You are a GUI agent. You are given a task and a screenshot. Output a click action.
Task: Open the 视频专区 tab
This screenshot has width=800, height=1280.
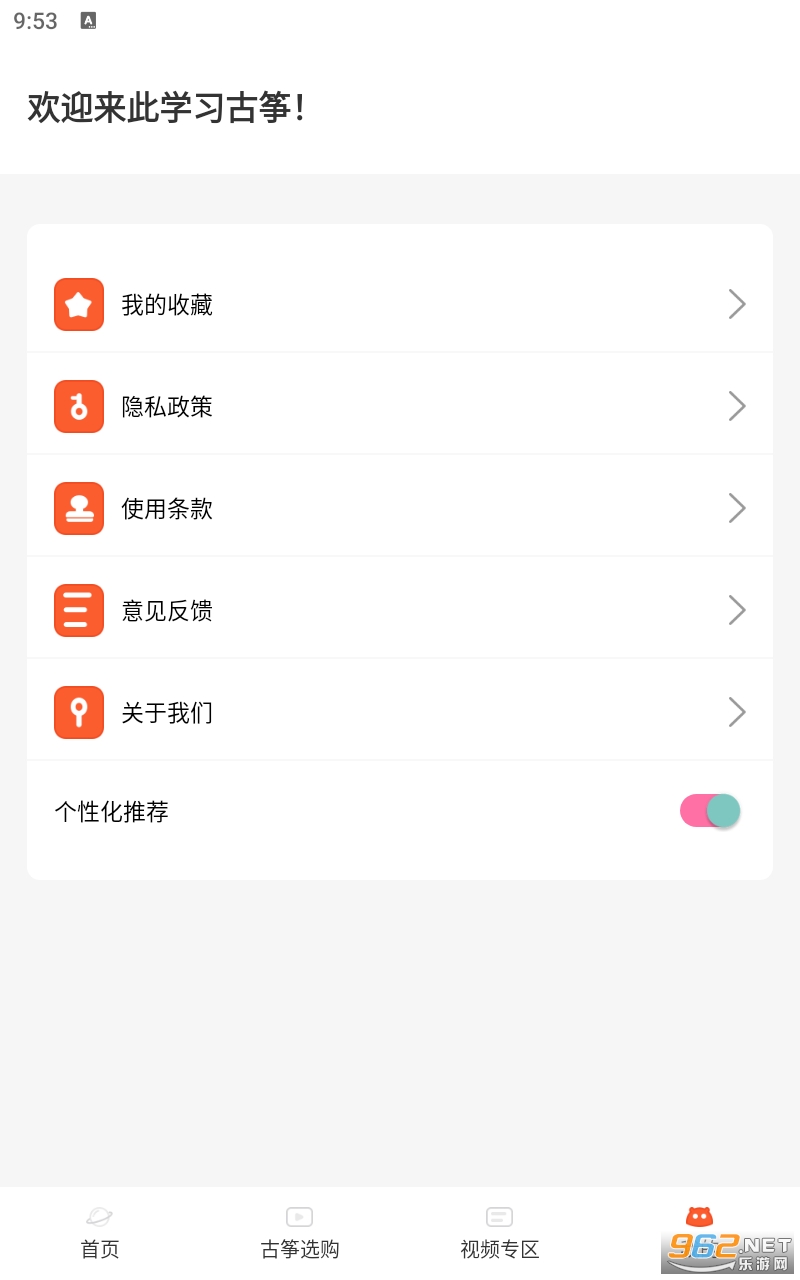coord(500,1232)
